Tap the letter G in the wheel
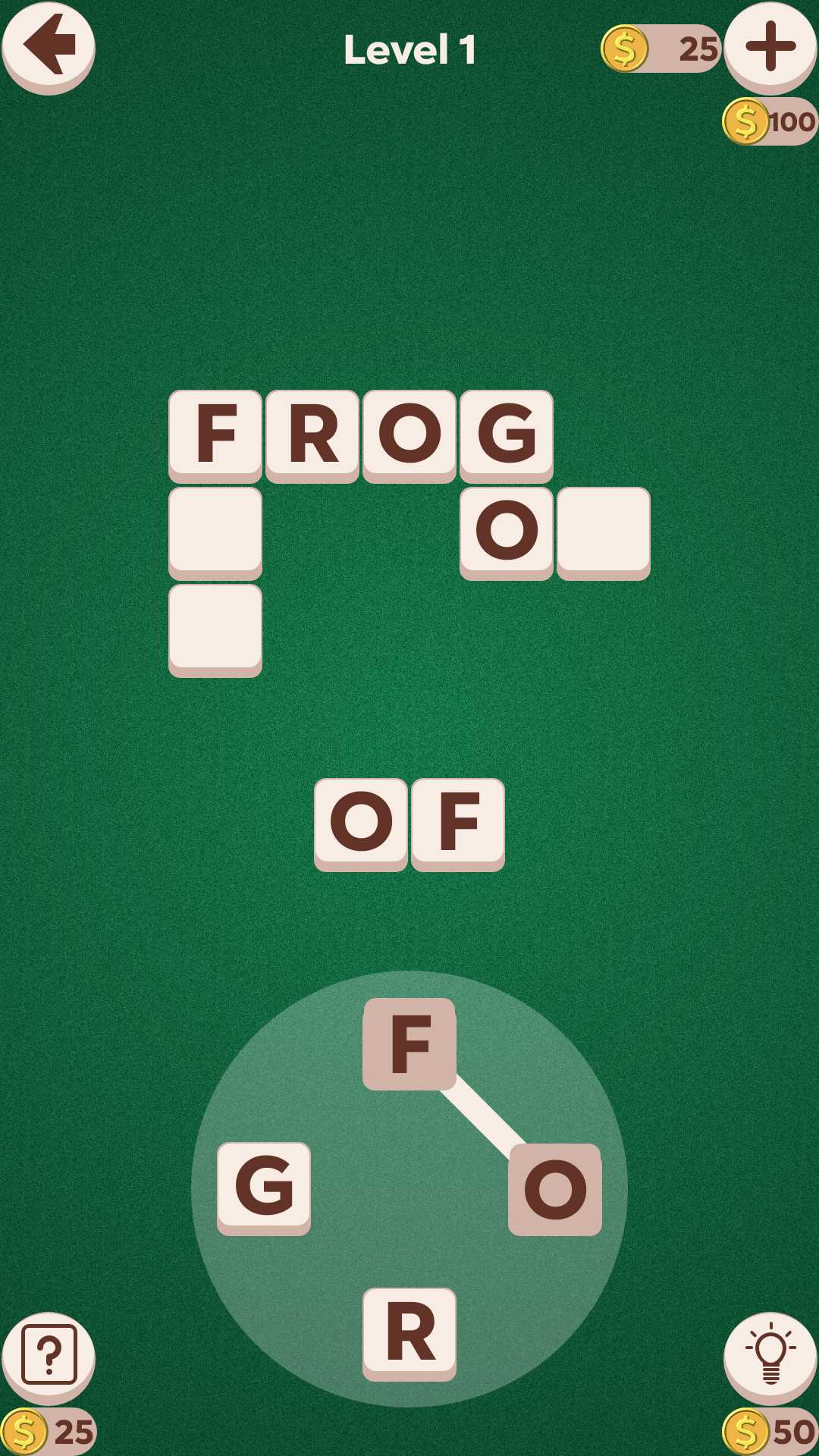This screenshot has width=819, height=1456. click(264, 1188)
